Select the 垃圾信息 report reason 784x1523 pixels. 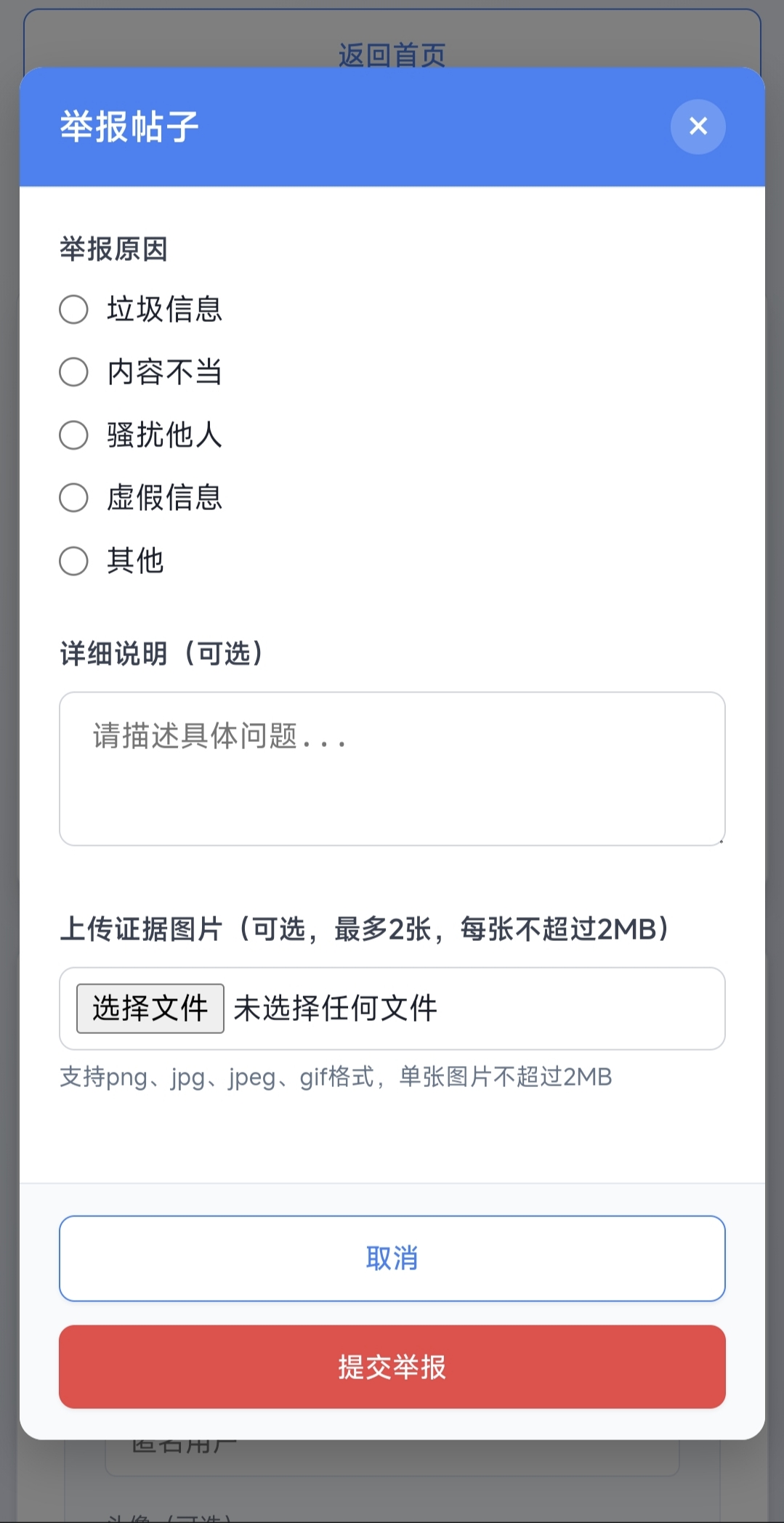tap(73, 310)
